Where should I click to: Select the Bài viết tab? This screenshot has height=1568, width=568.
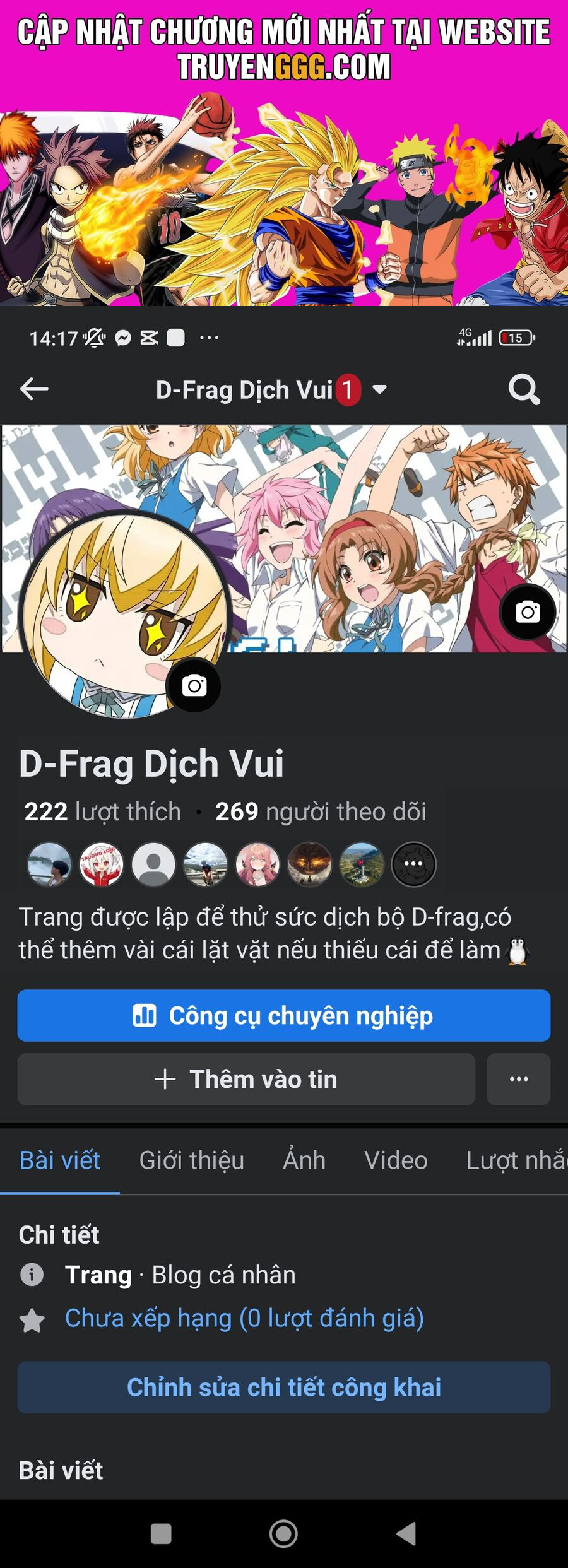coord(60,1160)
